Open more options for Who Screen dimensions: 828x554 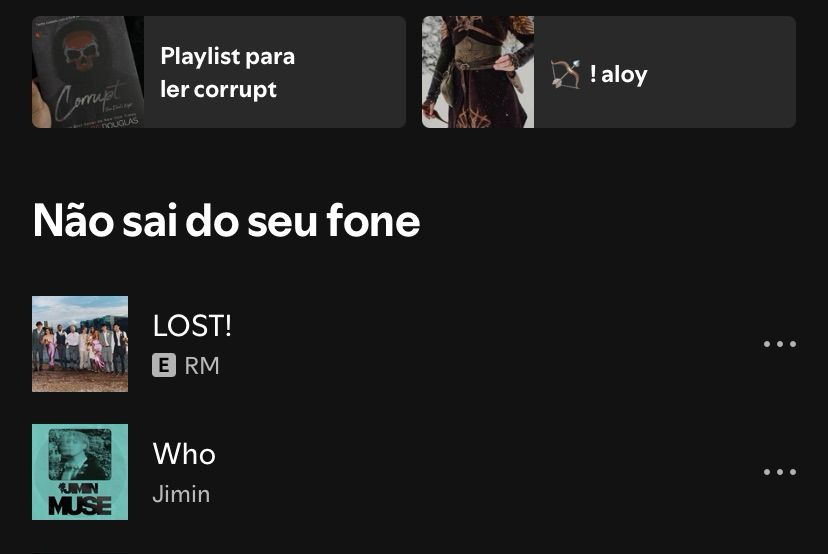779,472
